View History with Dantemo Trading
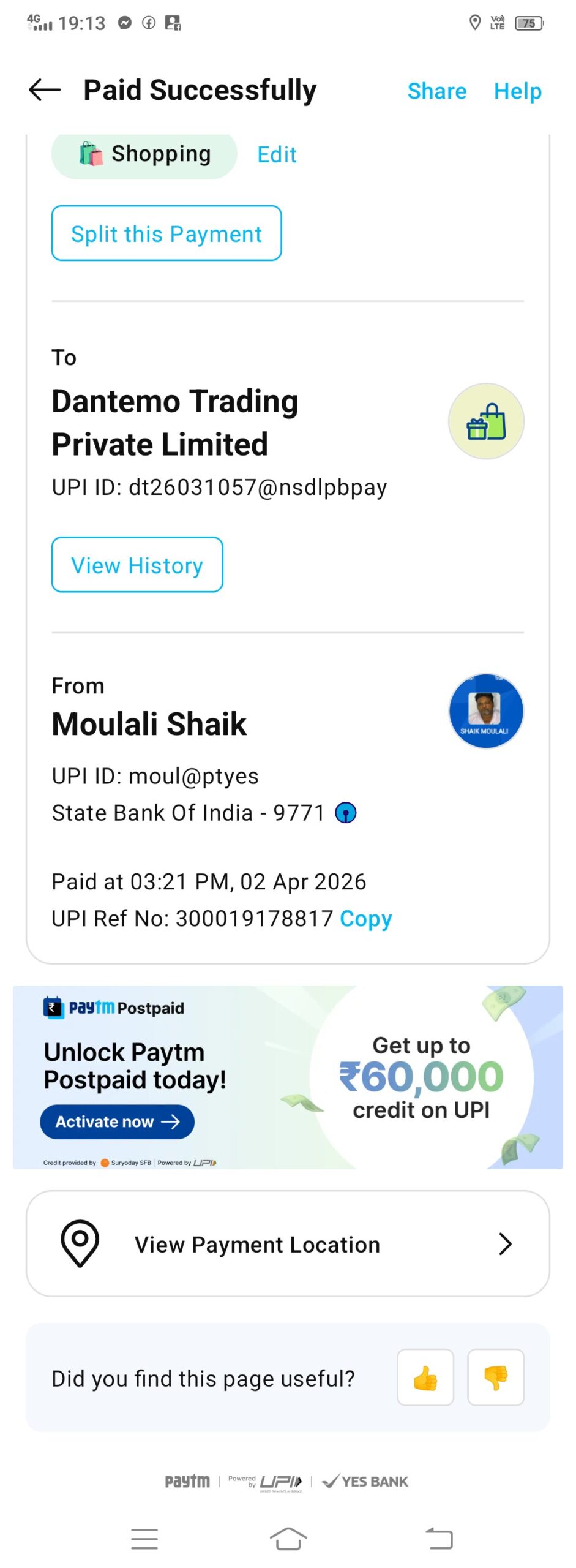 pyautogui.click(x=137, y=565)
